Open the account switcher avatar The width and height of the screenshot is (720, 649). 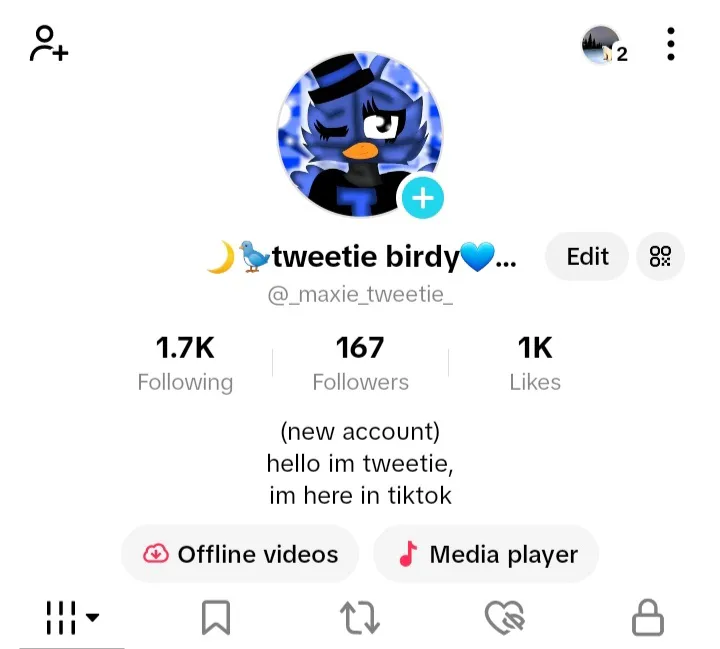[604, 45]
